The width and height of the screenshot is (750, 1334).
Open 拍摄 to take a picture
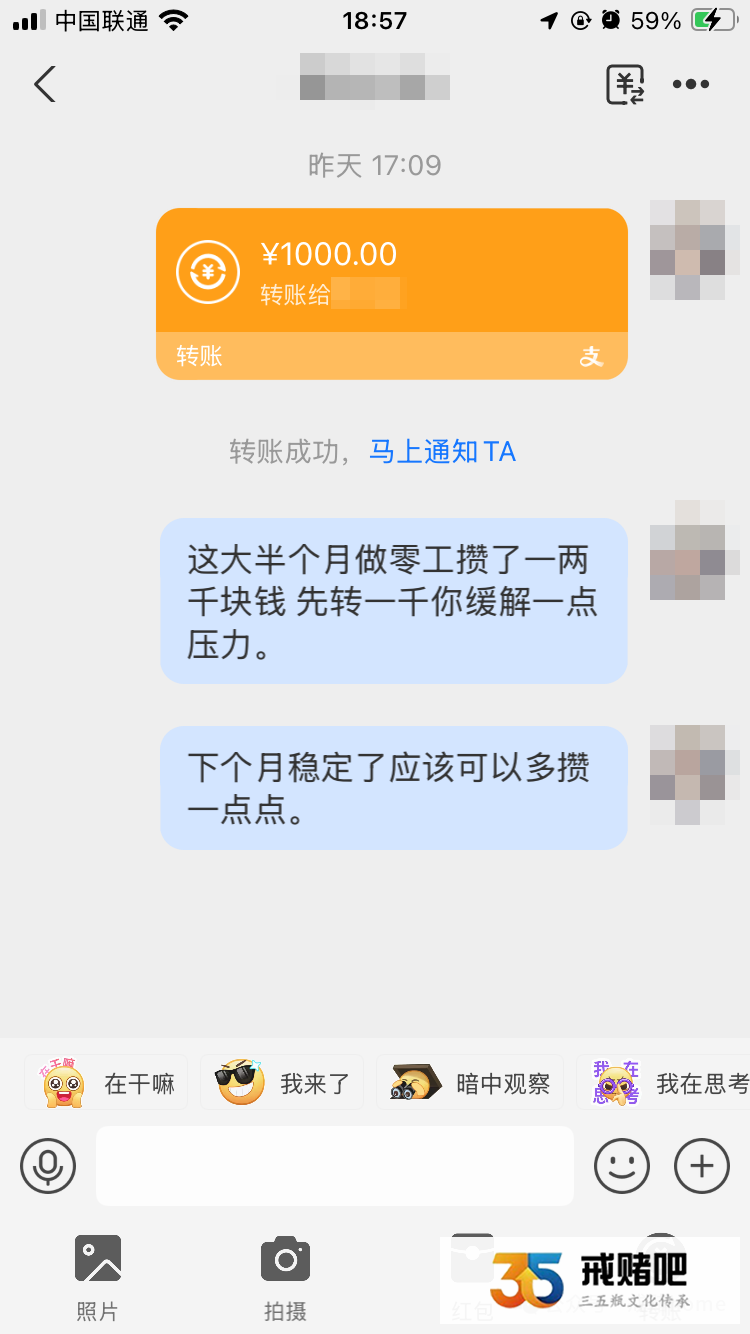[285, 1275]
